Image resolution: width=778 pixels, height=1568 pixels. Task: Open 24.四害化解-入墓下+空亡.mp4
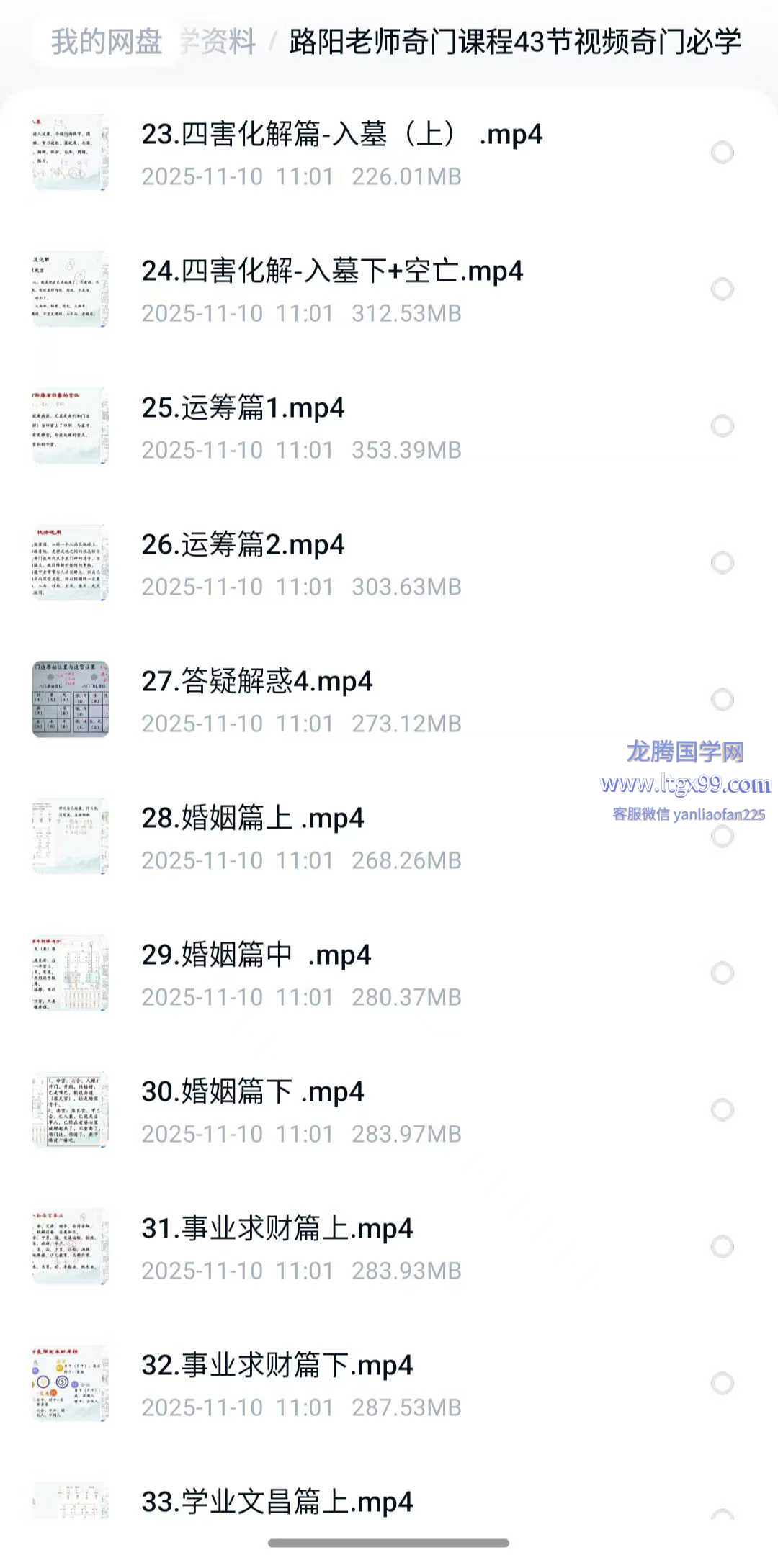[x=331, y=271]
